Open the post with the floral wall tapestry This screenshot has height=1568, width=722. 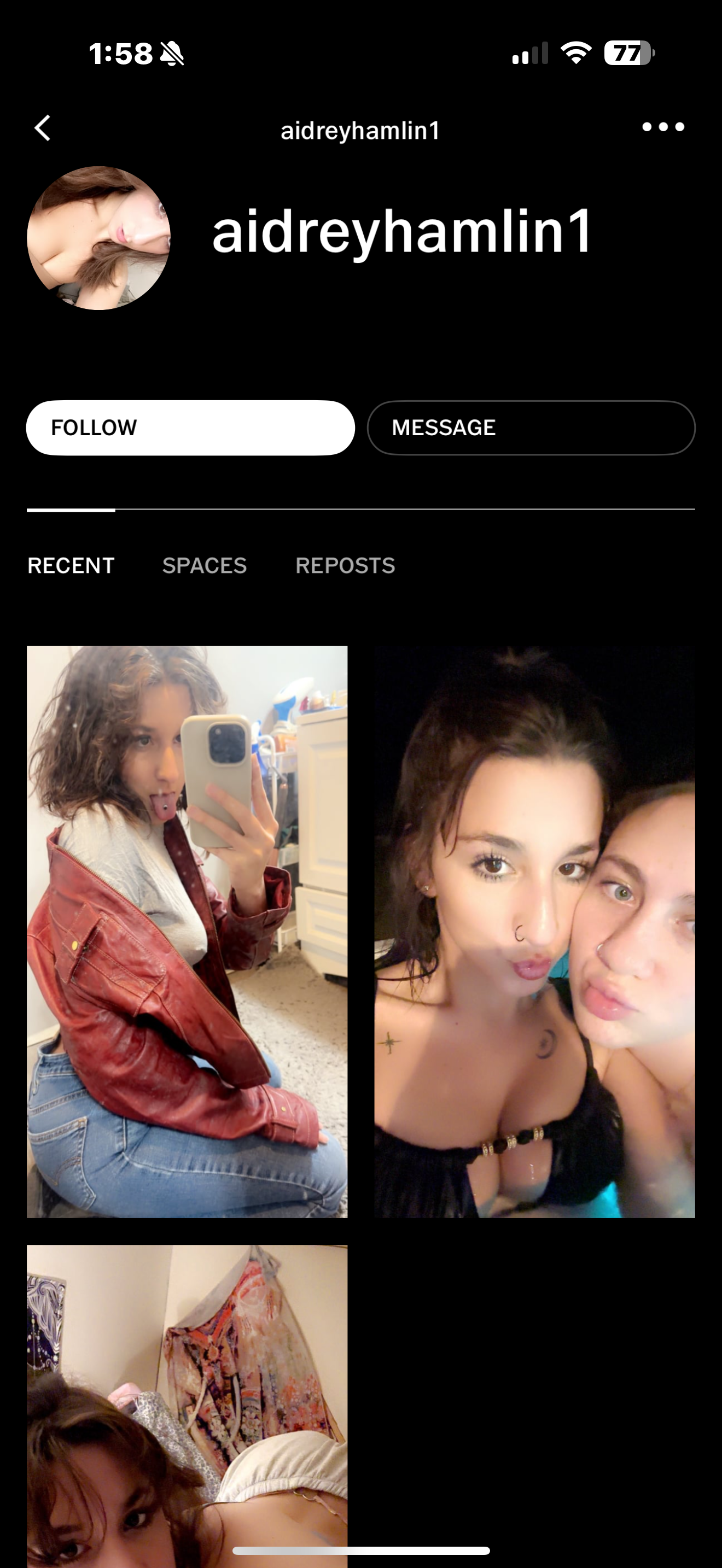[187, 1400]
